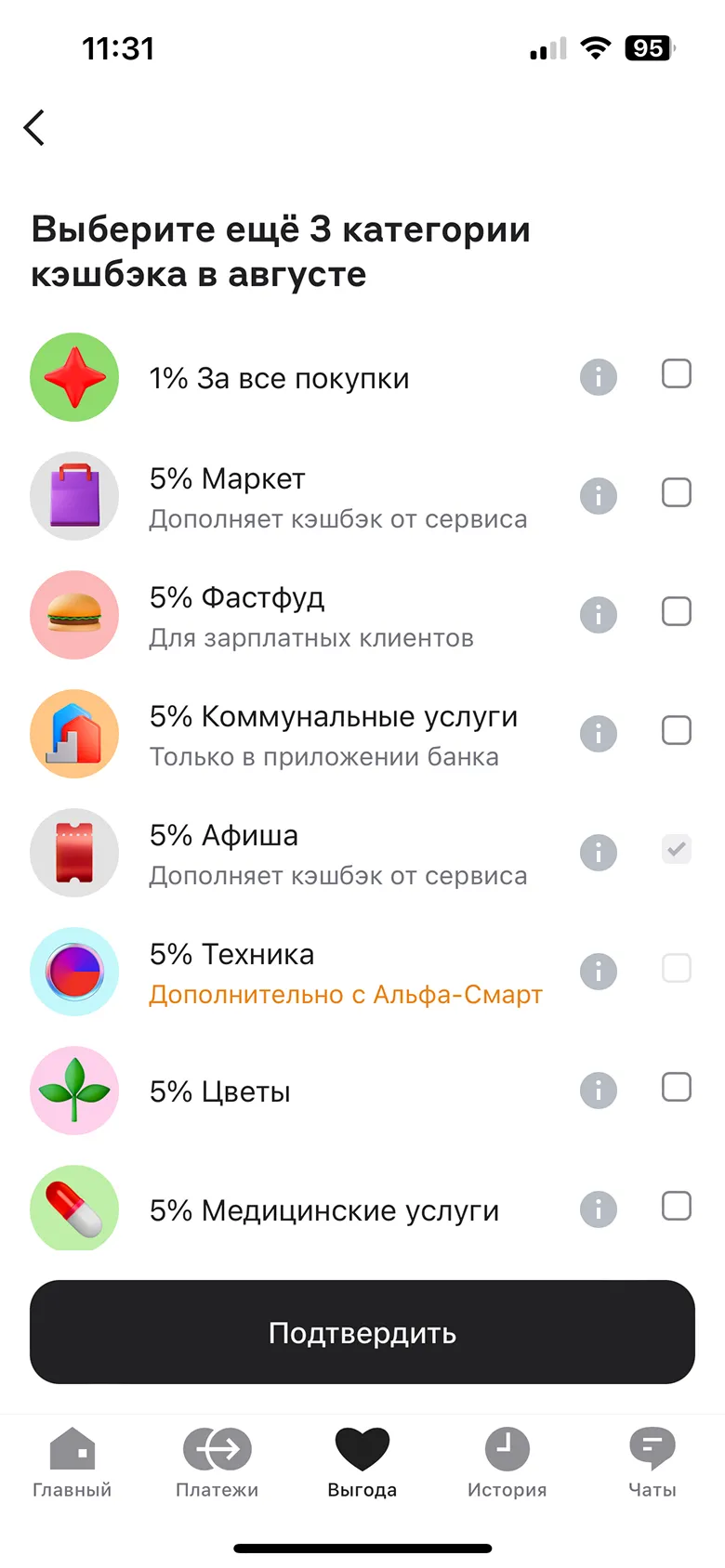Open info for Медицинские услуги
725x1568 pixels.
pyautogui.click(x=599, y=1209)
